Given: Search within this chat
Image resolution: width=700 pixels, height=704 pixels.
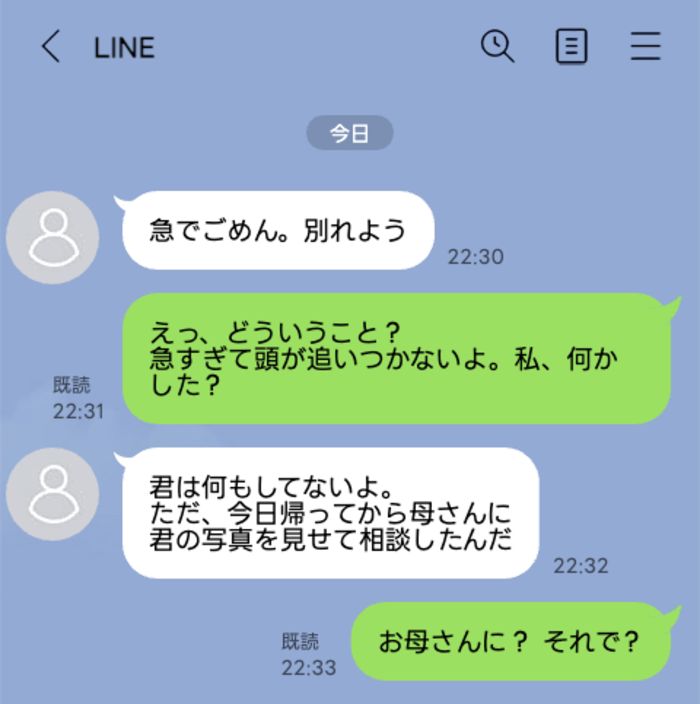Looking at the screenshot, I should point(497,46).
